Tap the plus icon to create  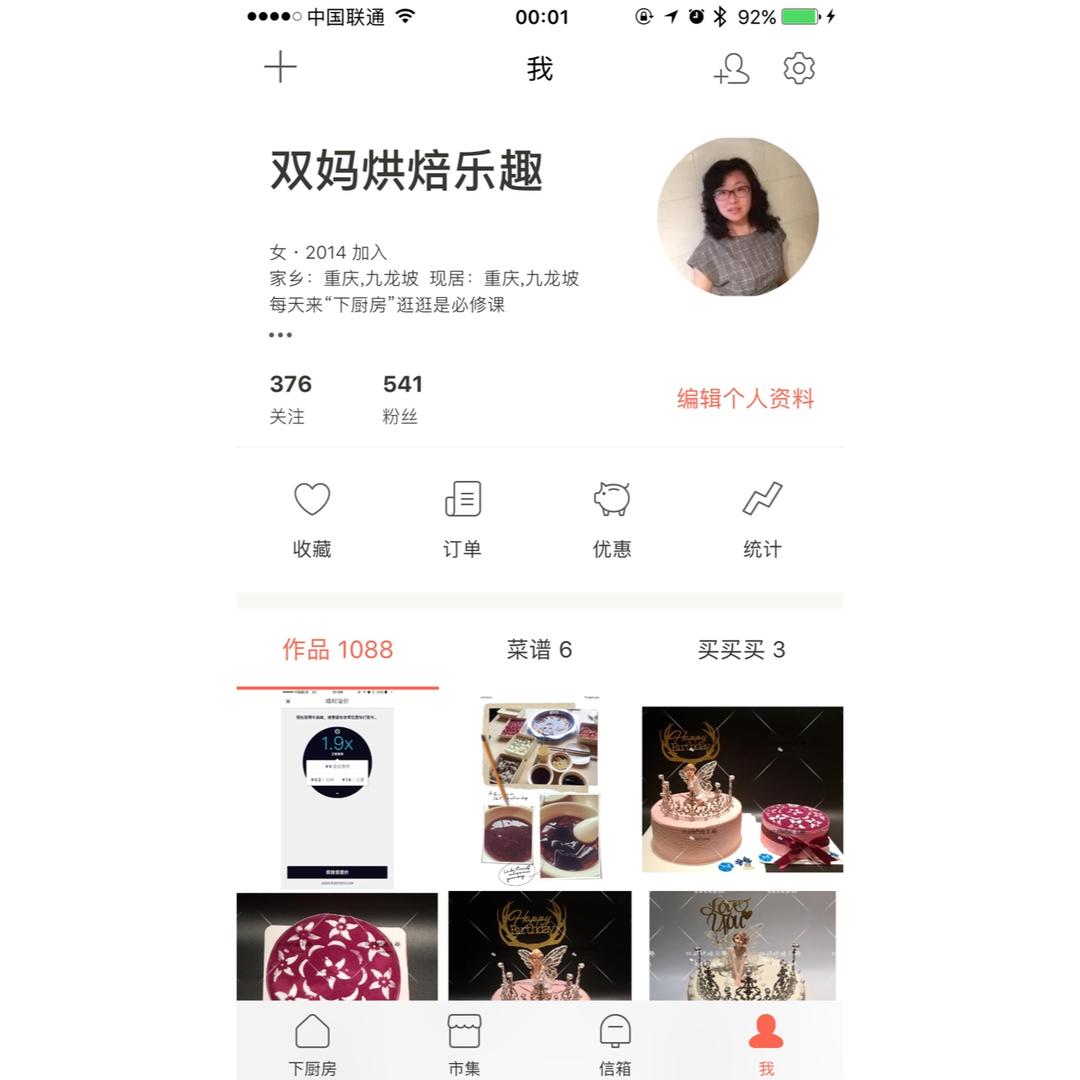[280, 68]
